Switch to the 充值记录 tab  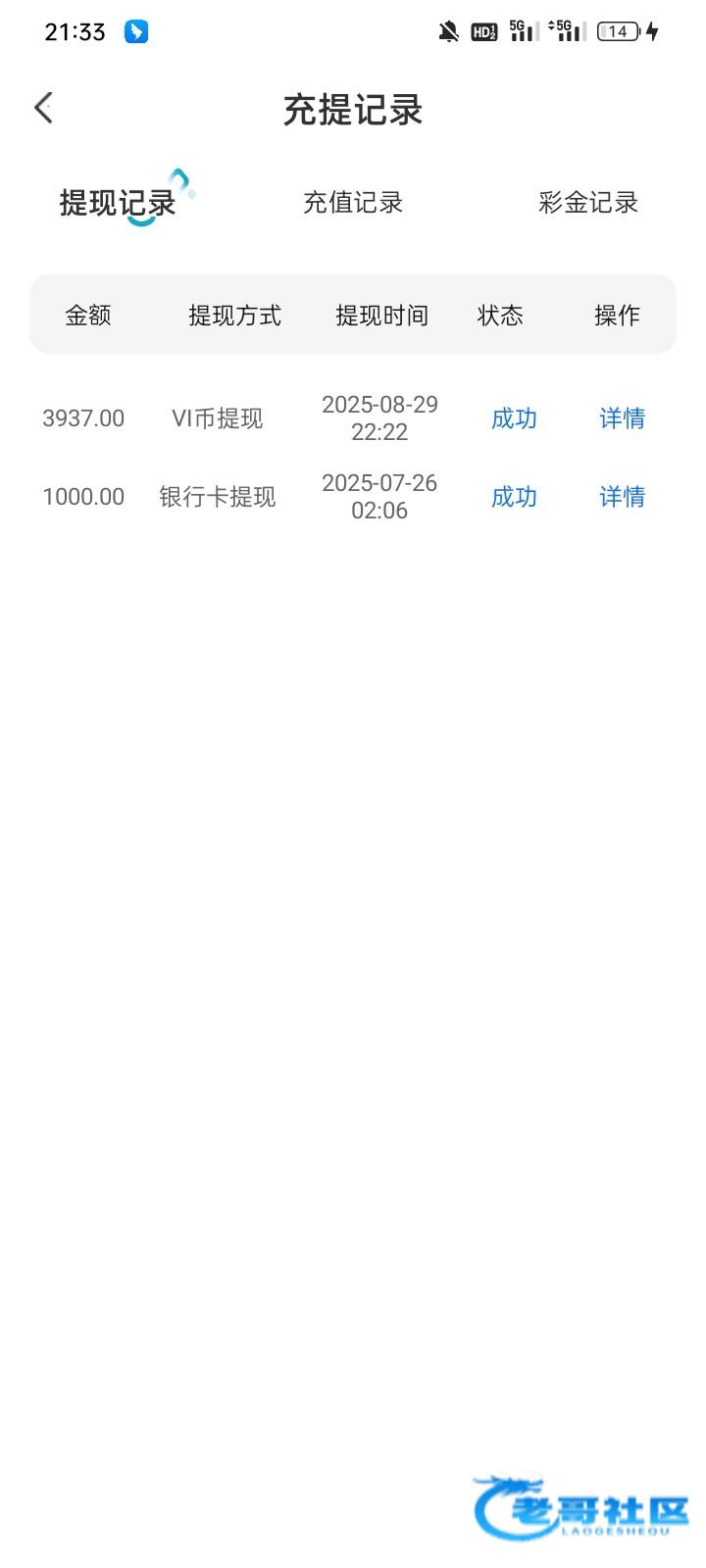353,203
